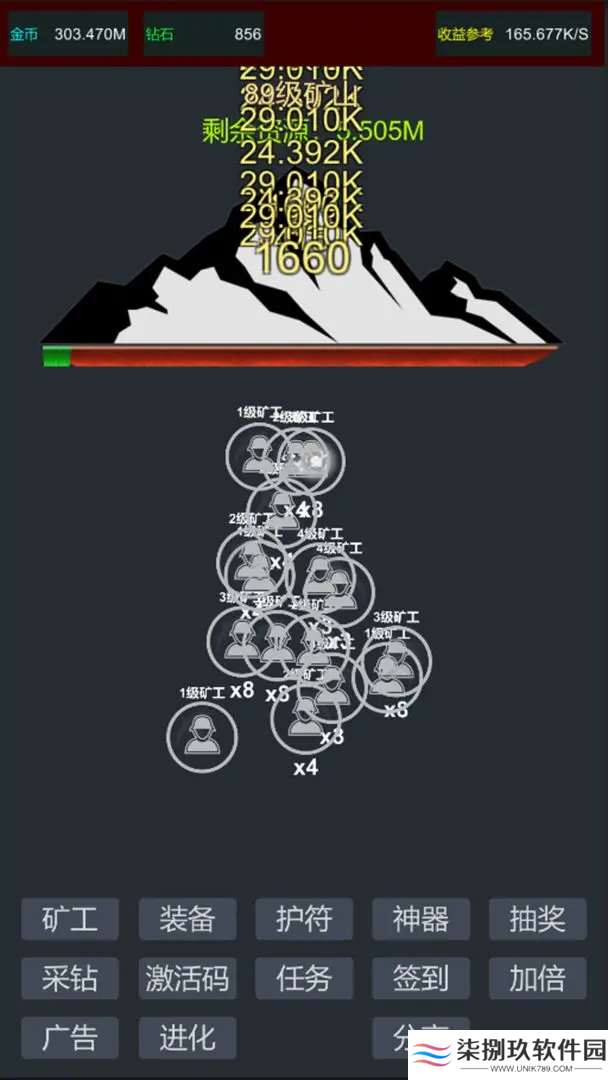608x1080 pixels.
Task: Open the 进化 evolution menu
Action: coord(187,1037)
